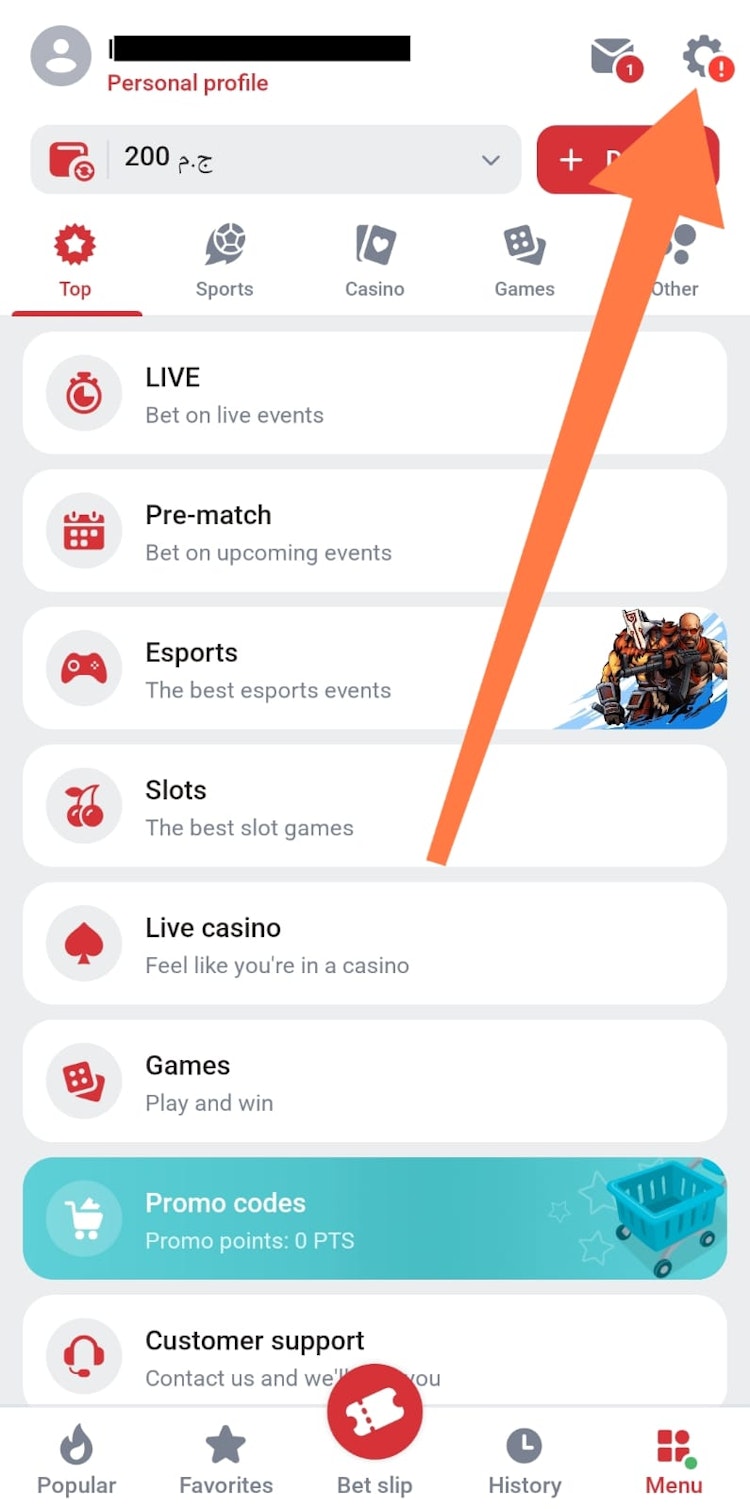Open Pre-match upcoming events

(x=374, y=532)
